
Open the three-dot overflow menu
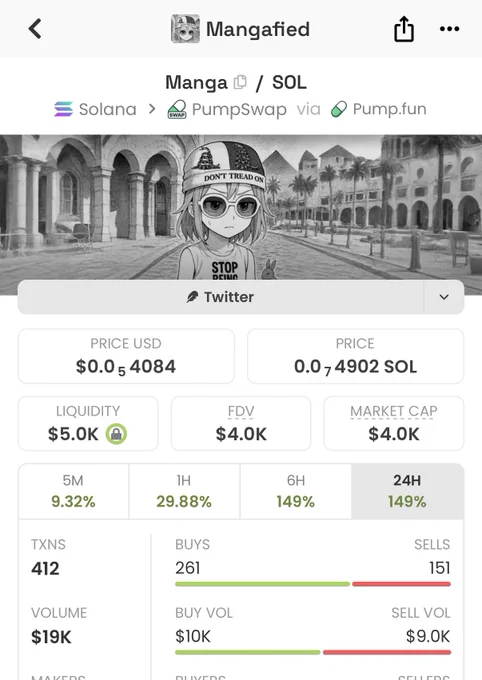pyautogui.click(x=449, y=29)
